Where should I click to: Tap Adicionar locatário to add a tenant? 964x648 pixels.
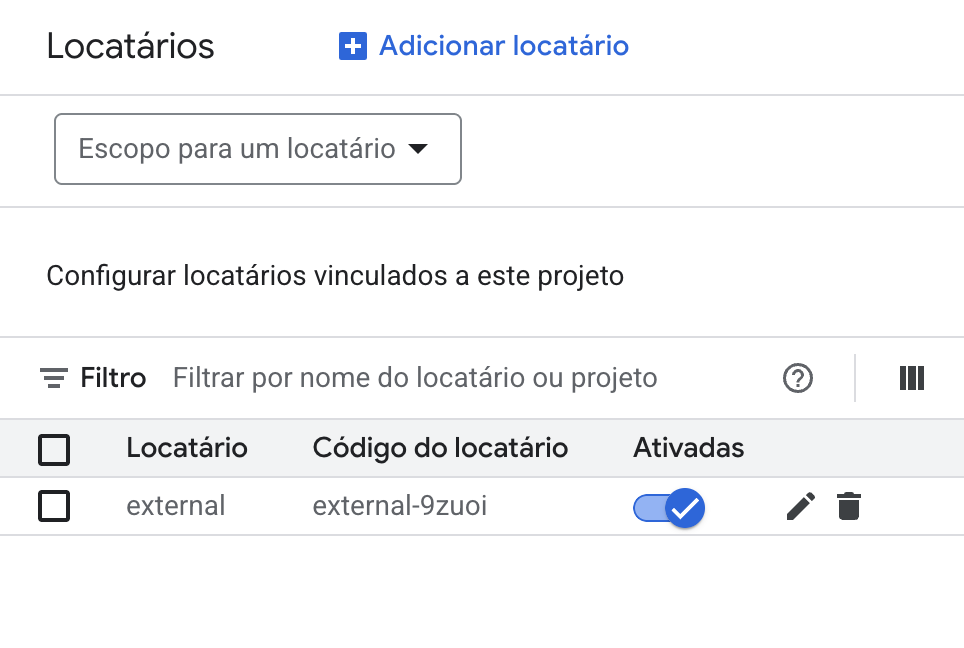coord(484,46)
